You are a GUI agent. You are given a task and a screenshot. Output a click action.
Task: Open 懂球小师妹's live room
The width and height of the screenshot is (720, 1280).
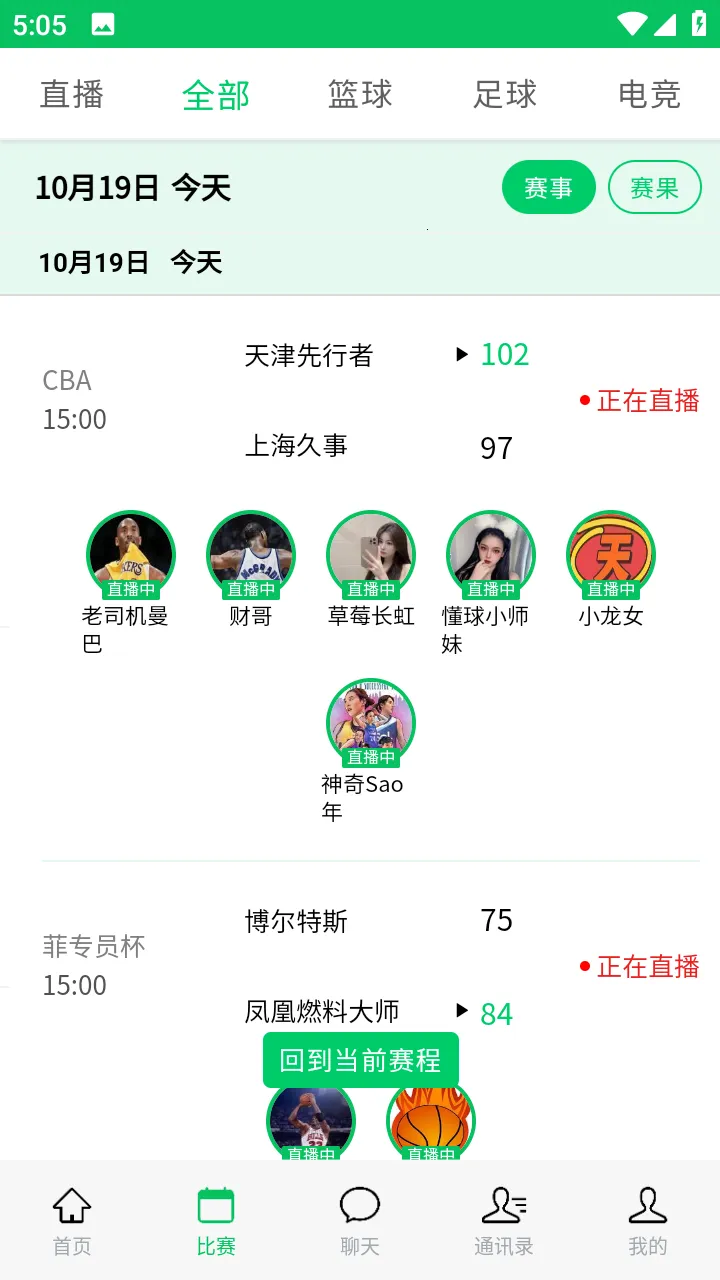[x=490, y=555]
